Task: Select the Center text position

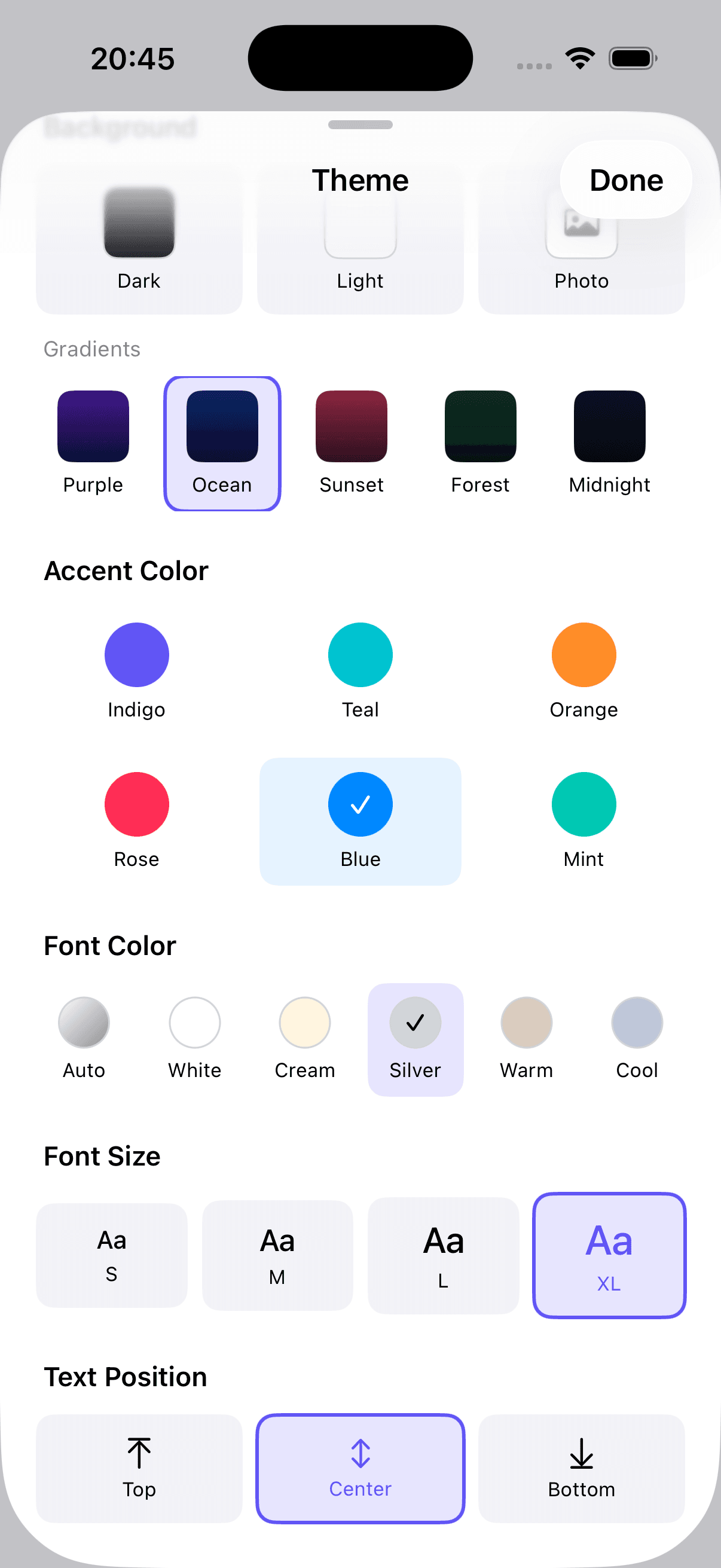Action: pos(359,1467)
